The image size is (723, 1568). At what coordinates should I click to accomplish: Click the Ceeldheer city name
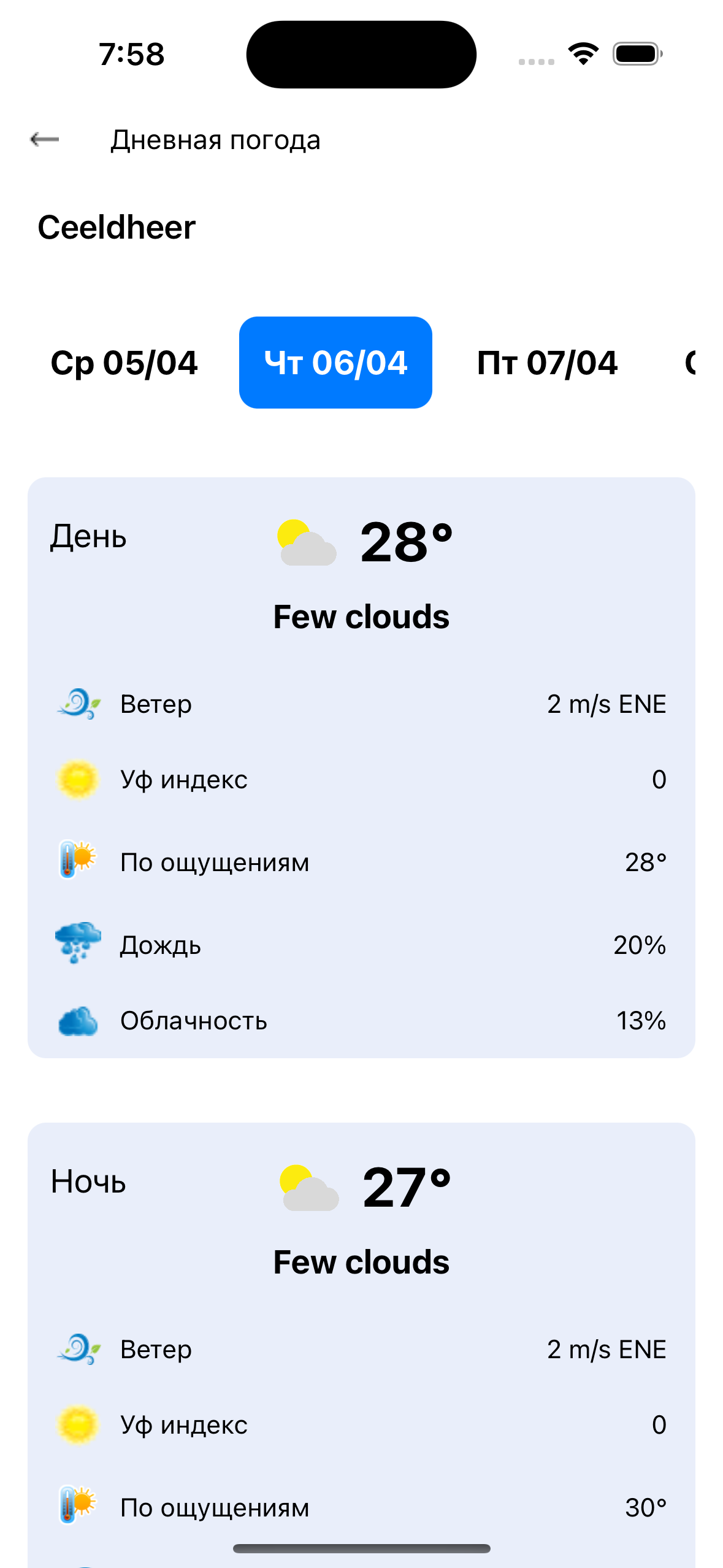pos(117,227)
